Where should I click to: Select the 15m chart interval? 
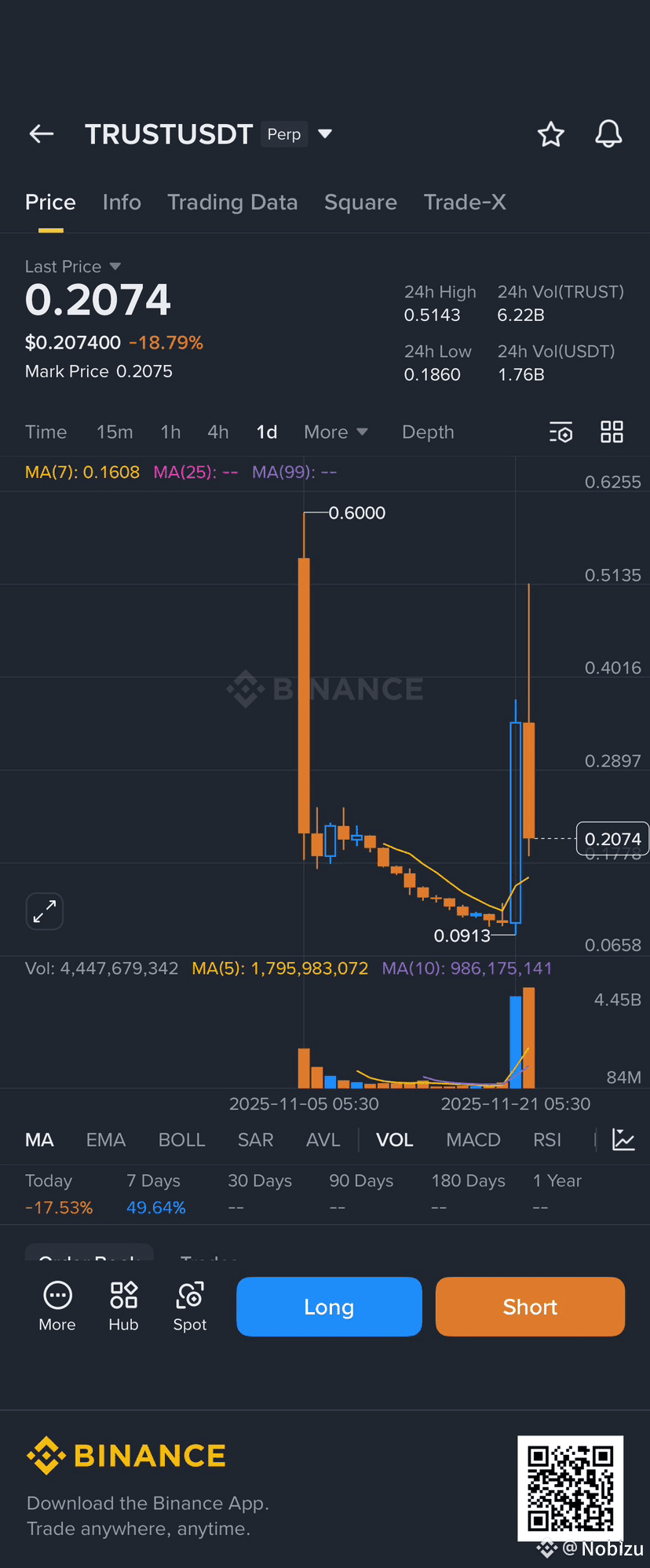coord(115,432)
